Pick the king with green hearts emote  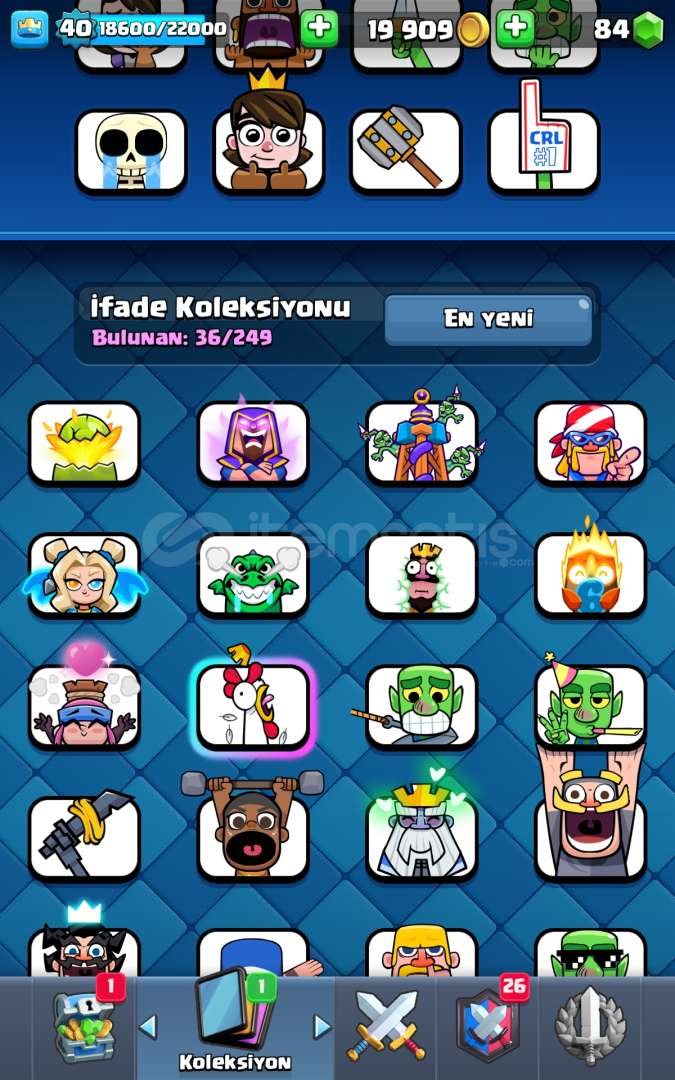(x=421, y=836)
